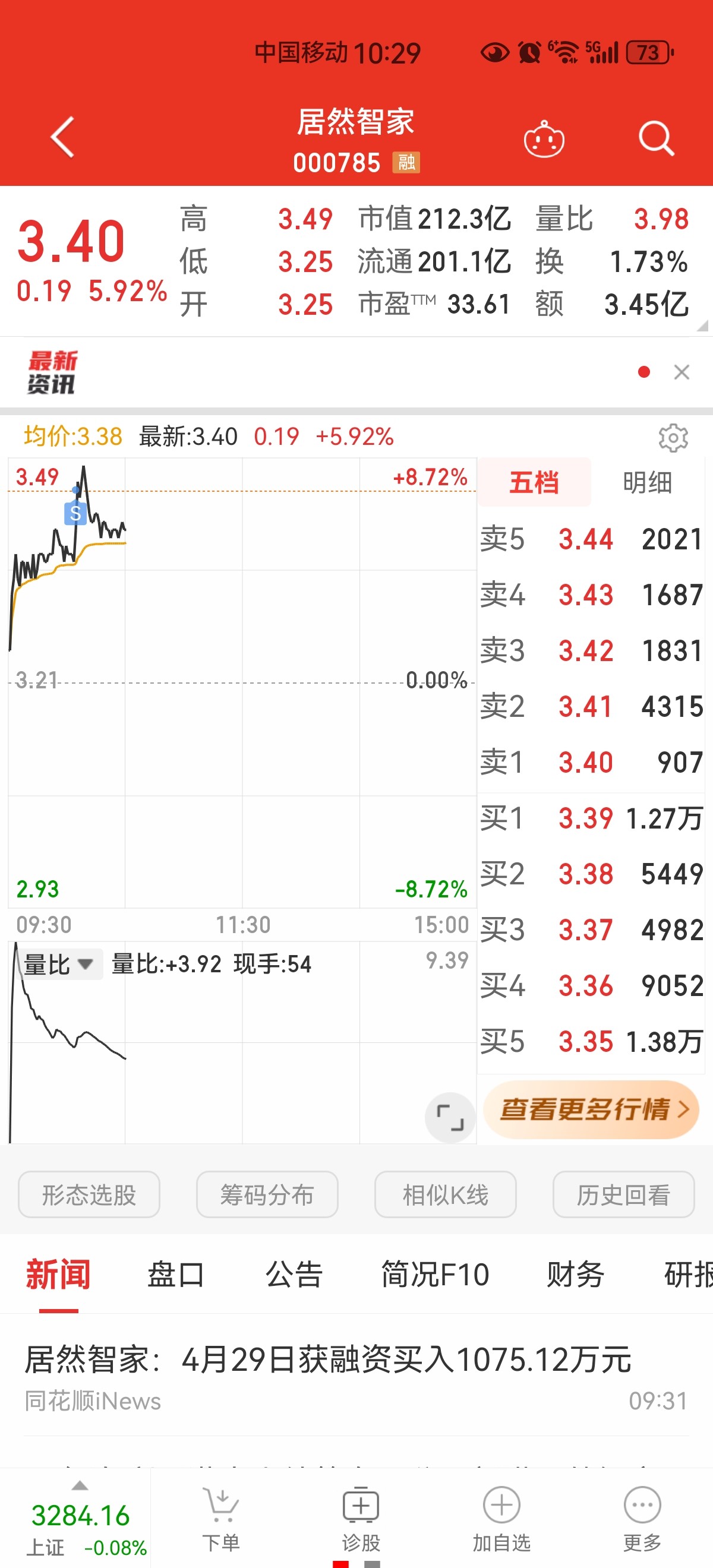Switch to 简况F10 tab
This screenshot has height=1568, width=713.
pyautogui.click(x=435, y=1275)
